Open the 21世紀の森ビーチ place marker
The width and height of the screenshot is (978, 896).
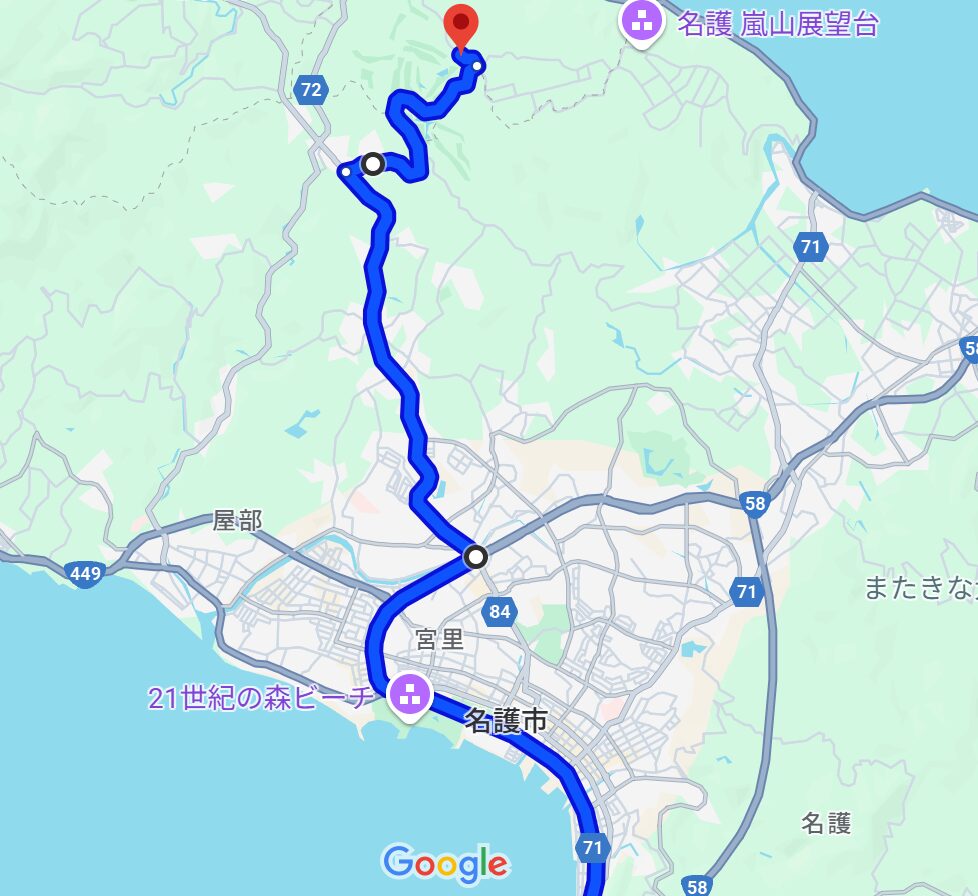tap(409, 693)
